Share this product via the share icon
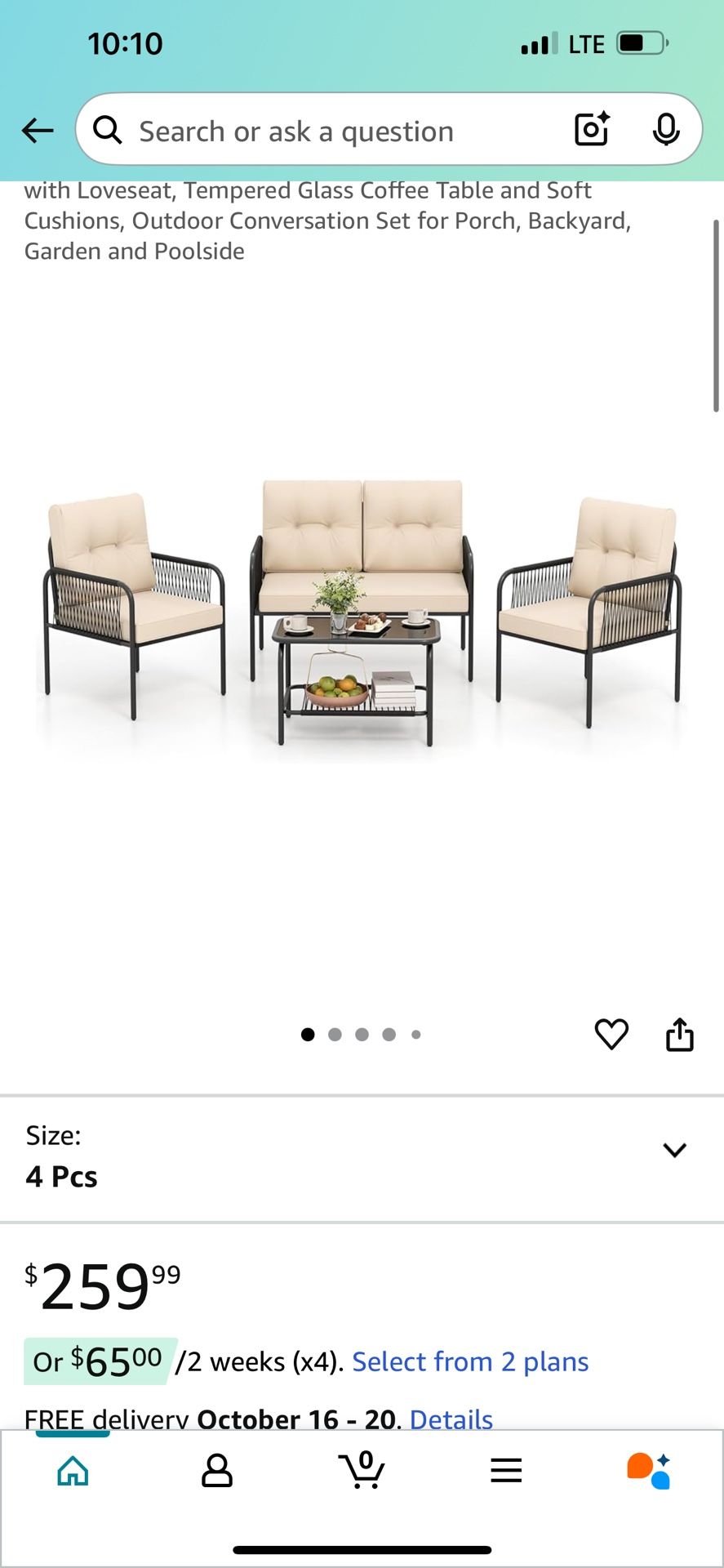 [x=680, y=1034]
